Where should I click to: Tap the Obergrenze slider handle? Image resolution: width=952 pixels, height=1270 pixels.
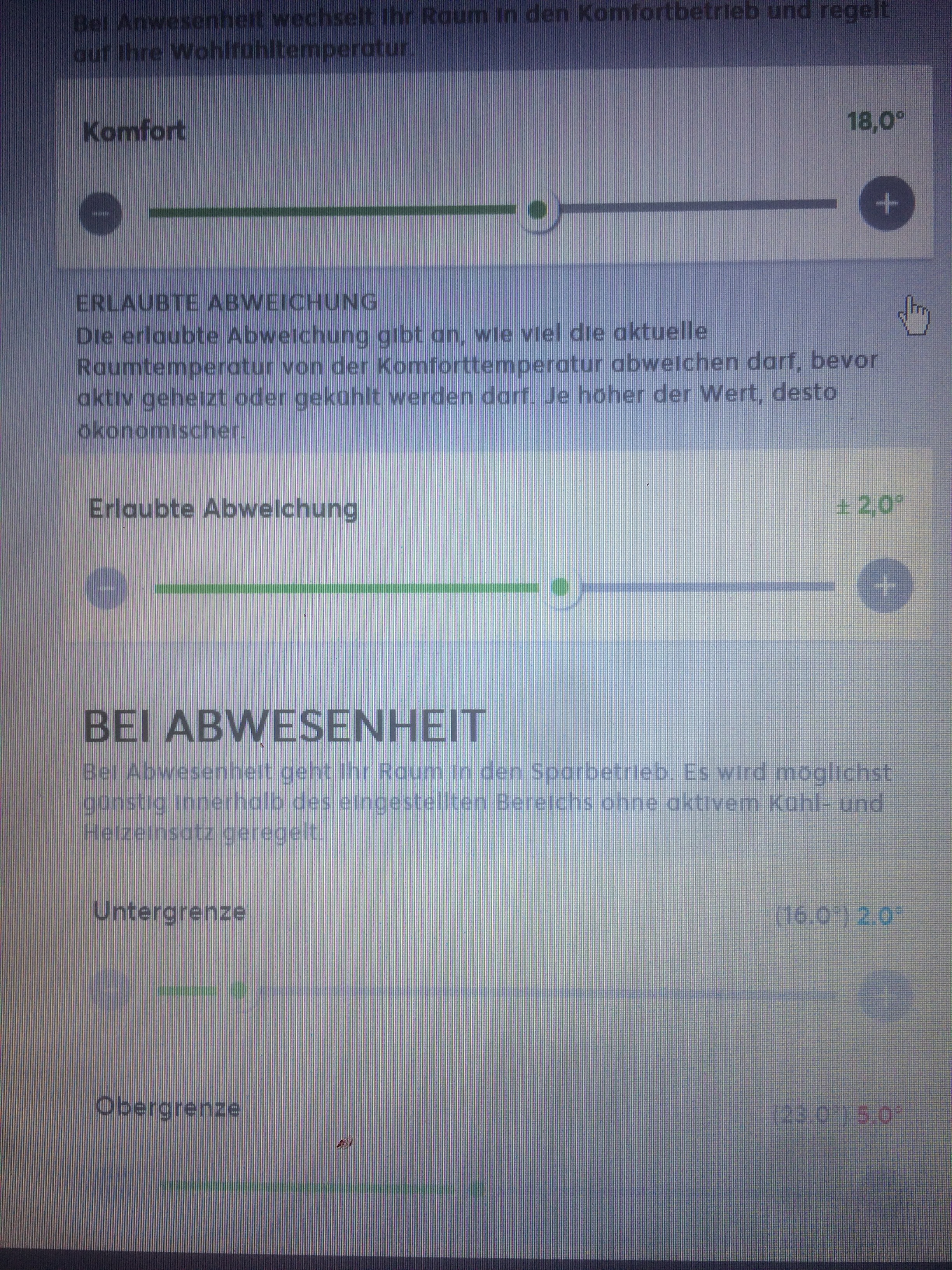(476, 1188)
